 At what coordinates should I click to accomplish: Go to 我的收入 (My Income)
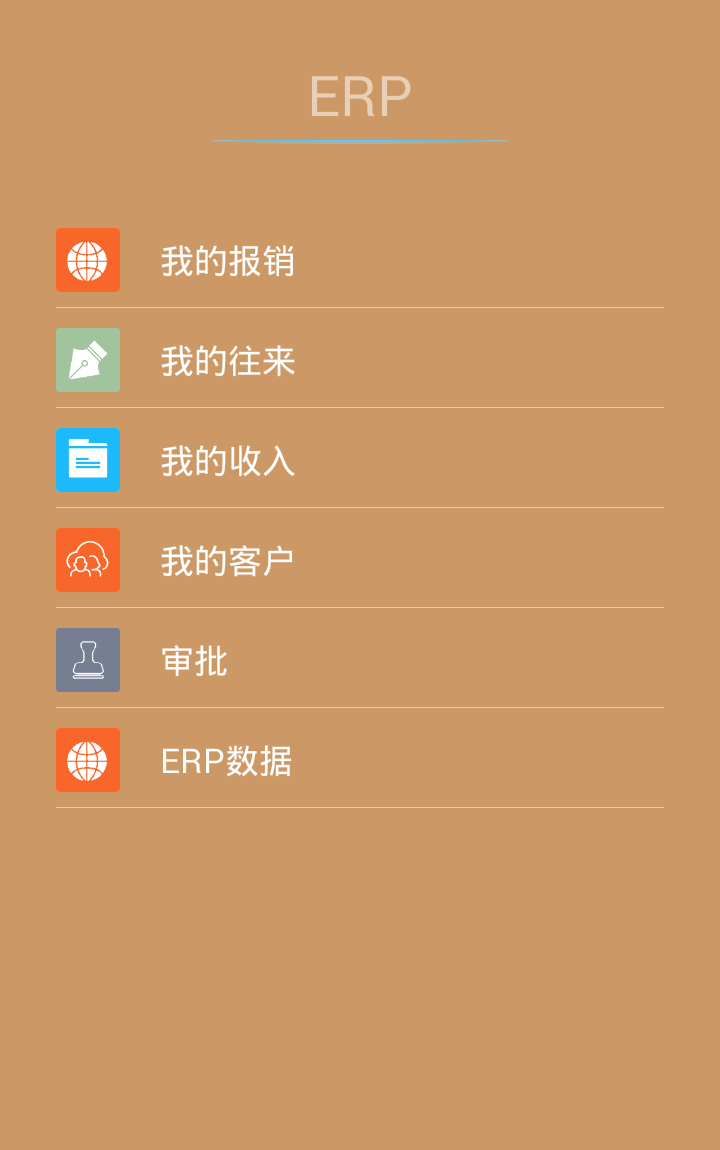click(x=228, y=461)
